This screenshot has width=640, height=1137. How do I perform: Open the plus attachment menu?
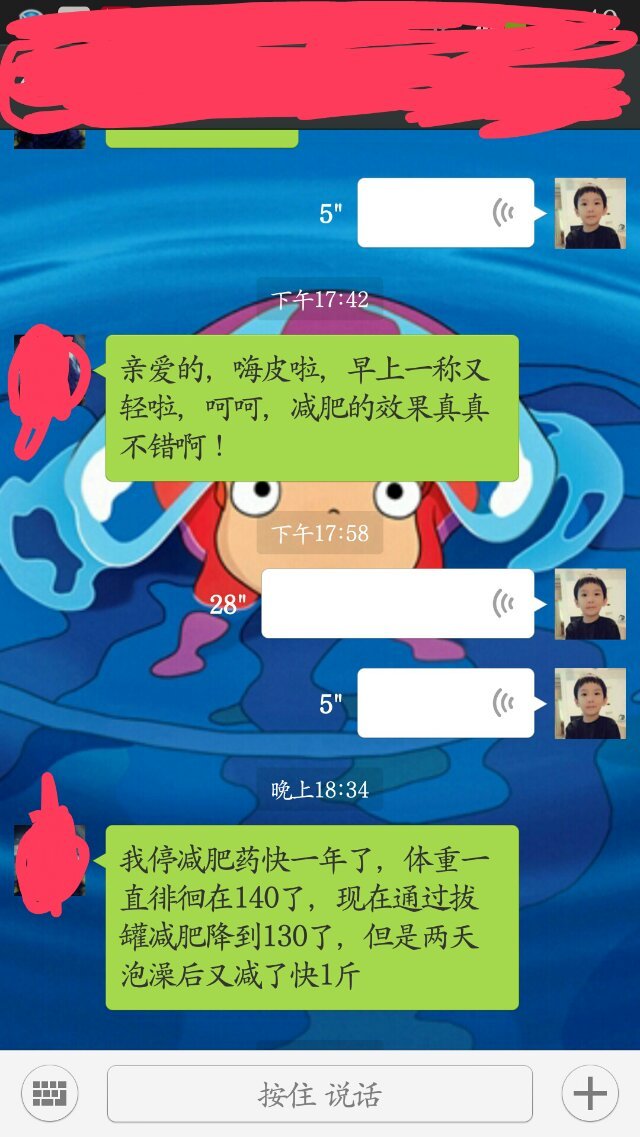590,1093
